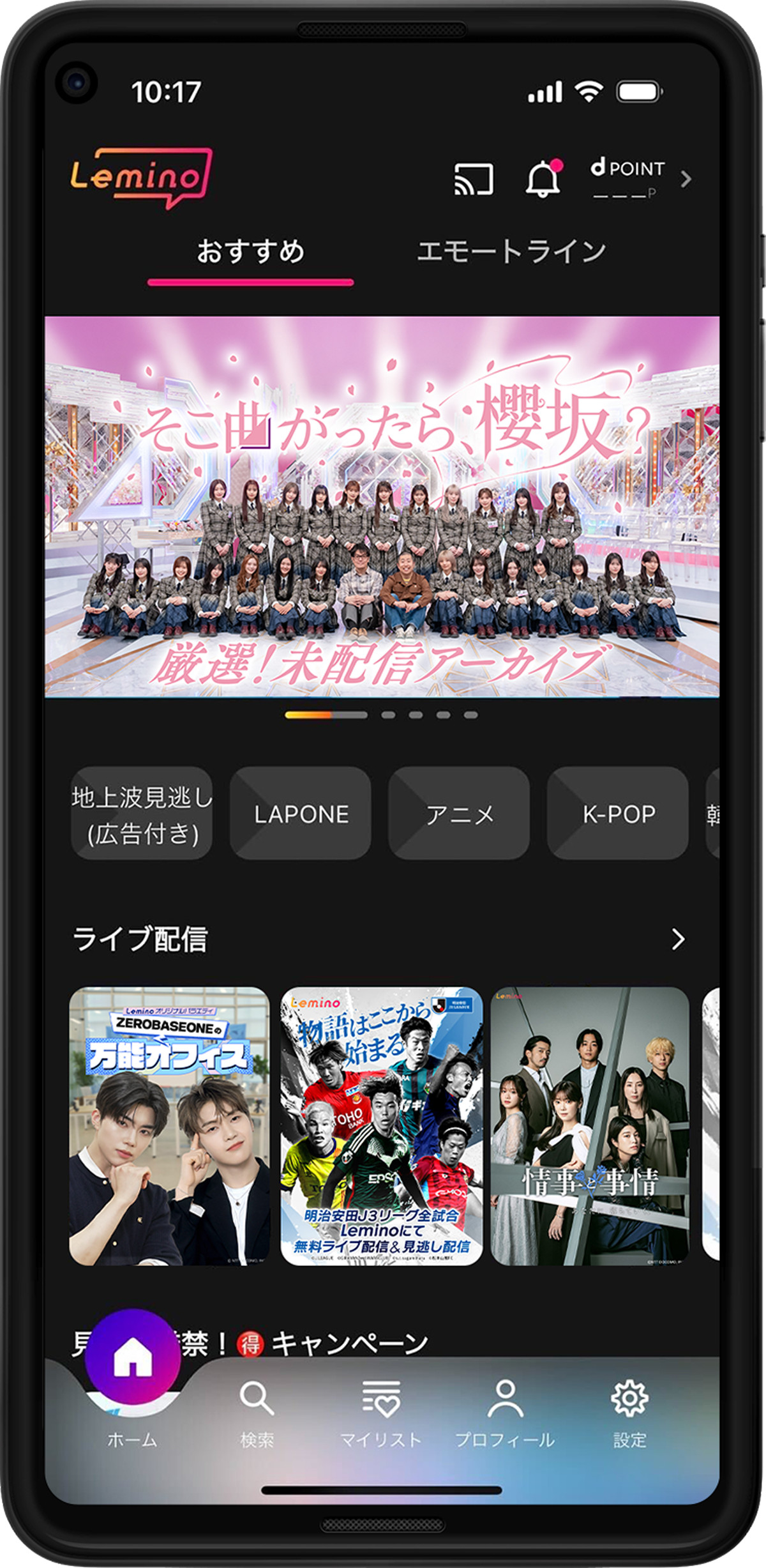Select the LAPONE category chip
This screenshot has height=1568, width=766.
301,814
